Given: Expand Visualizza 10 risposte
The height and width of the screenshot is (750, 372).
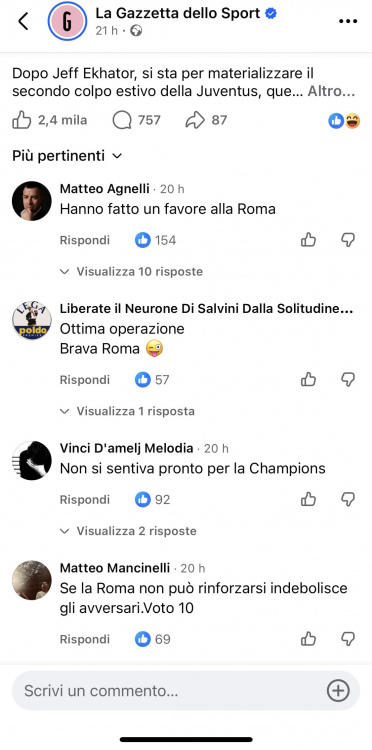Looking at the screenshot, I should coord(131,272).
